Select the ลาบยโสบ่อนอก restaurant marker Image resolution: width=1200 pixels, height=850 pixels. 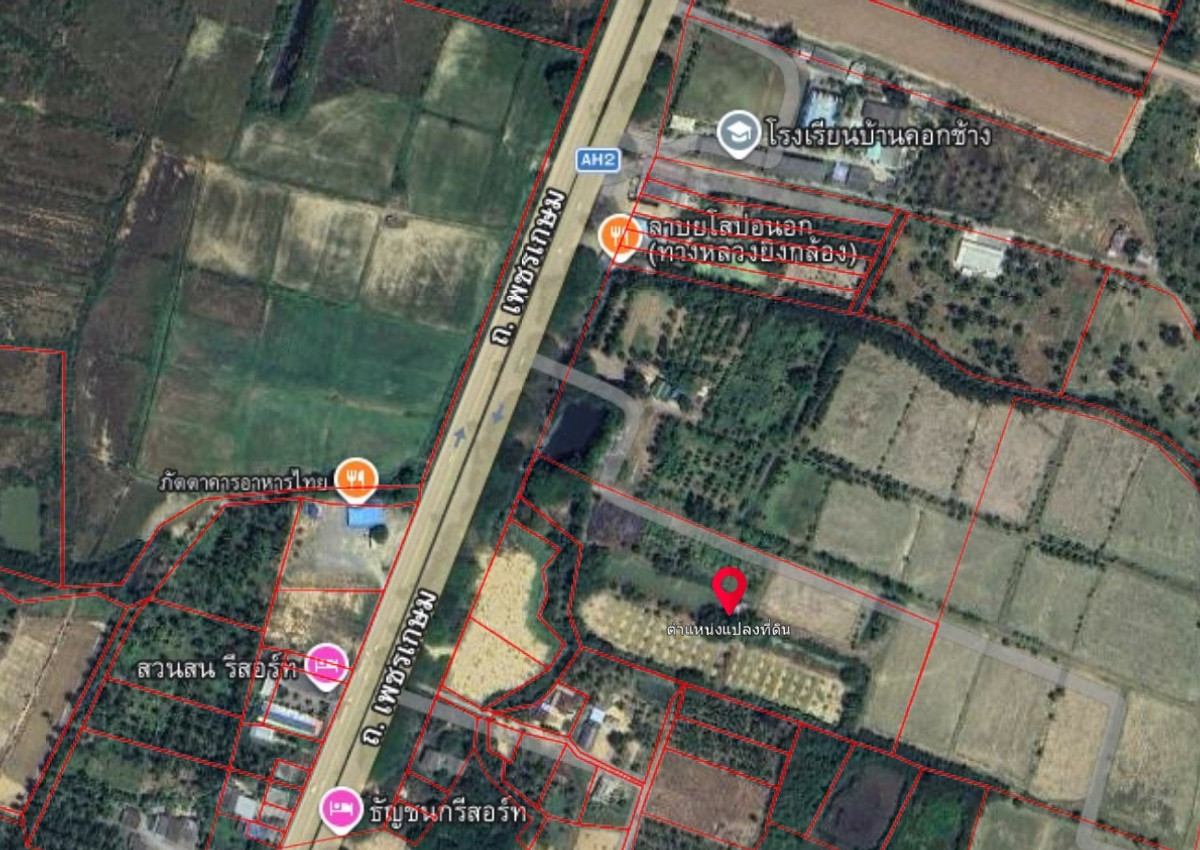click(619, 236)
